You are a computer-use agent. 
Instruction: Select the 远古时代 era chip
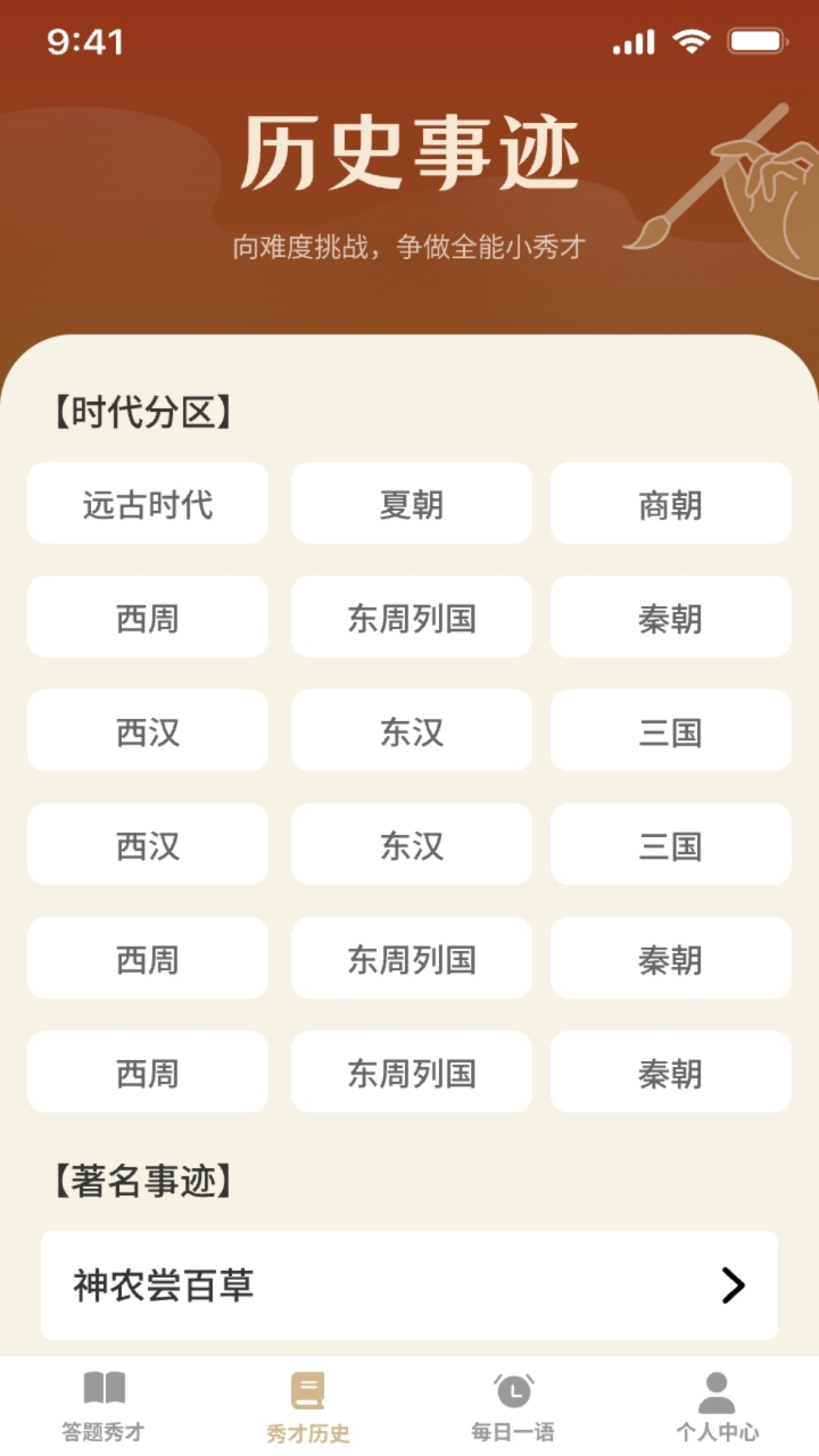[x=148, y=504]
